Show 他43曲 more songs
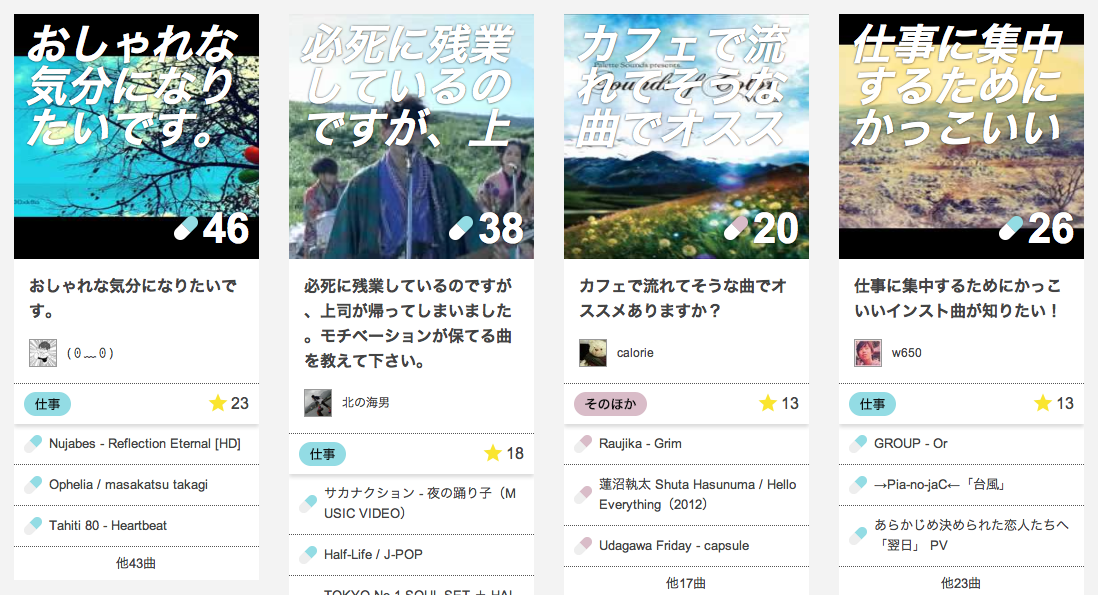 (136, 563)
